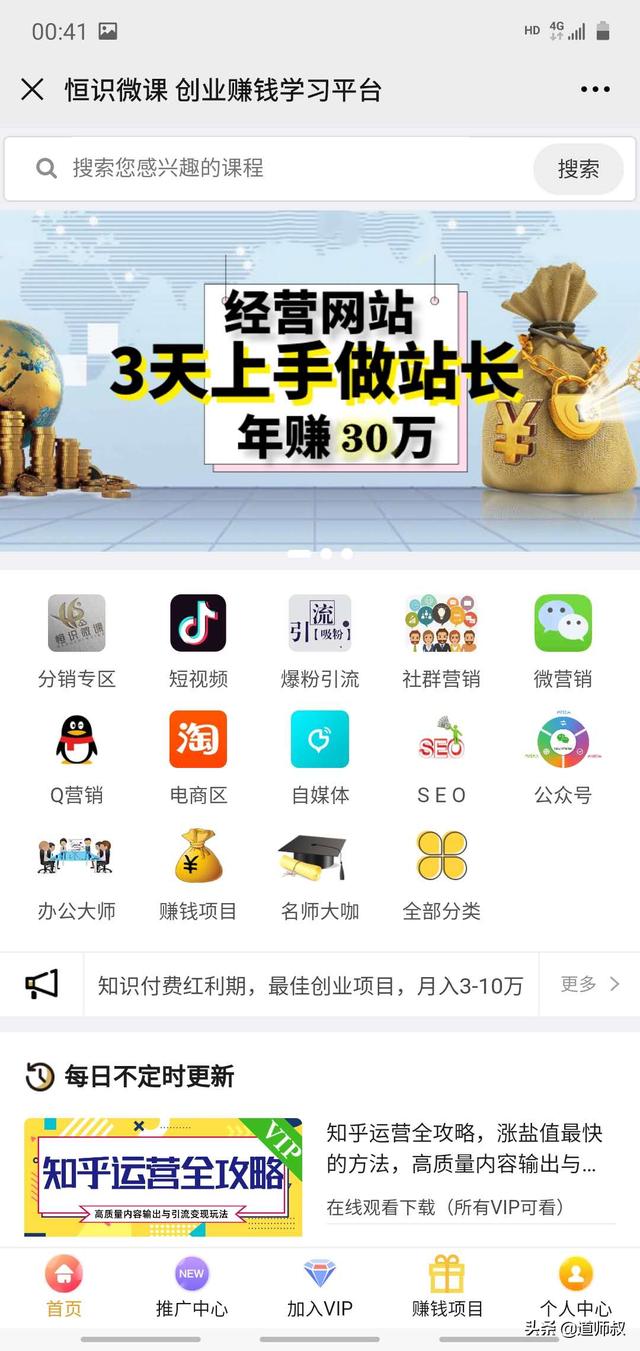Close the page with the X icon
Image resolution: width=640 pixels, height=1351 pixels.
coord(32,90)
